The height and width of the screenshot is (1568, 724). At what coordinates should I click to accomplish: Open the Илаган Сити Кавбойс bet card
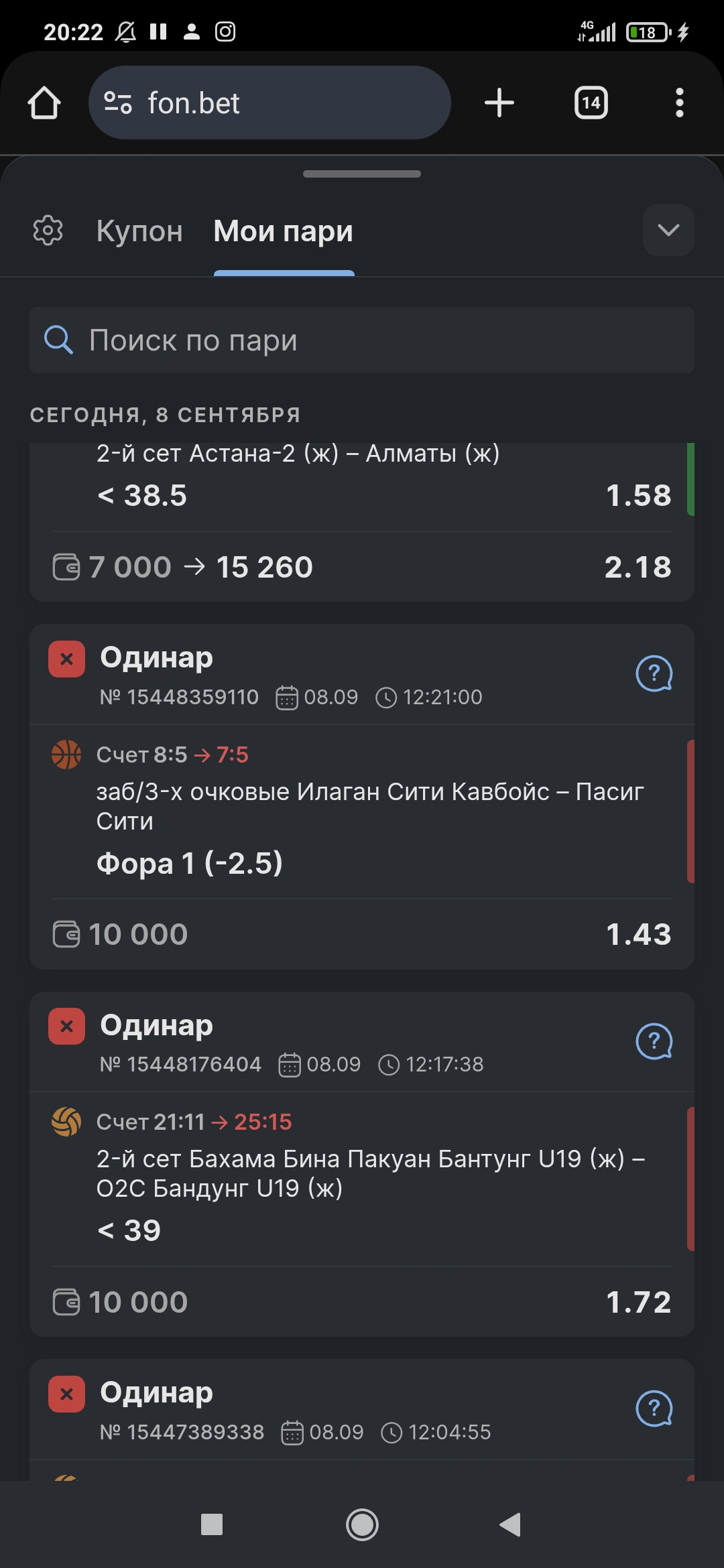pos(369,807)
